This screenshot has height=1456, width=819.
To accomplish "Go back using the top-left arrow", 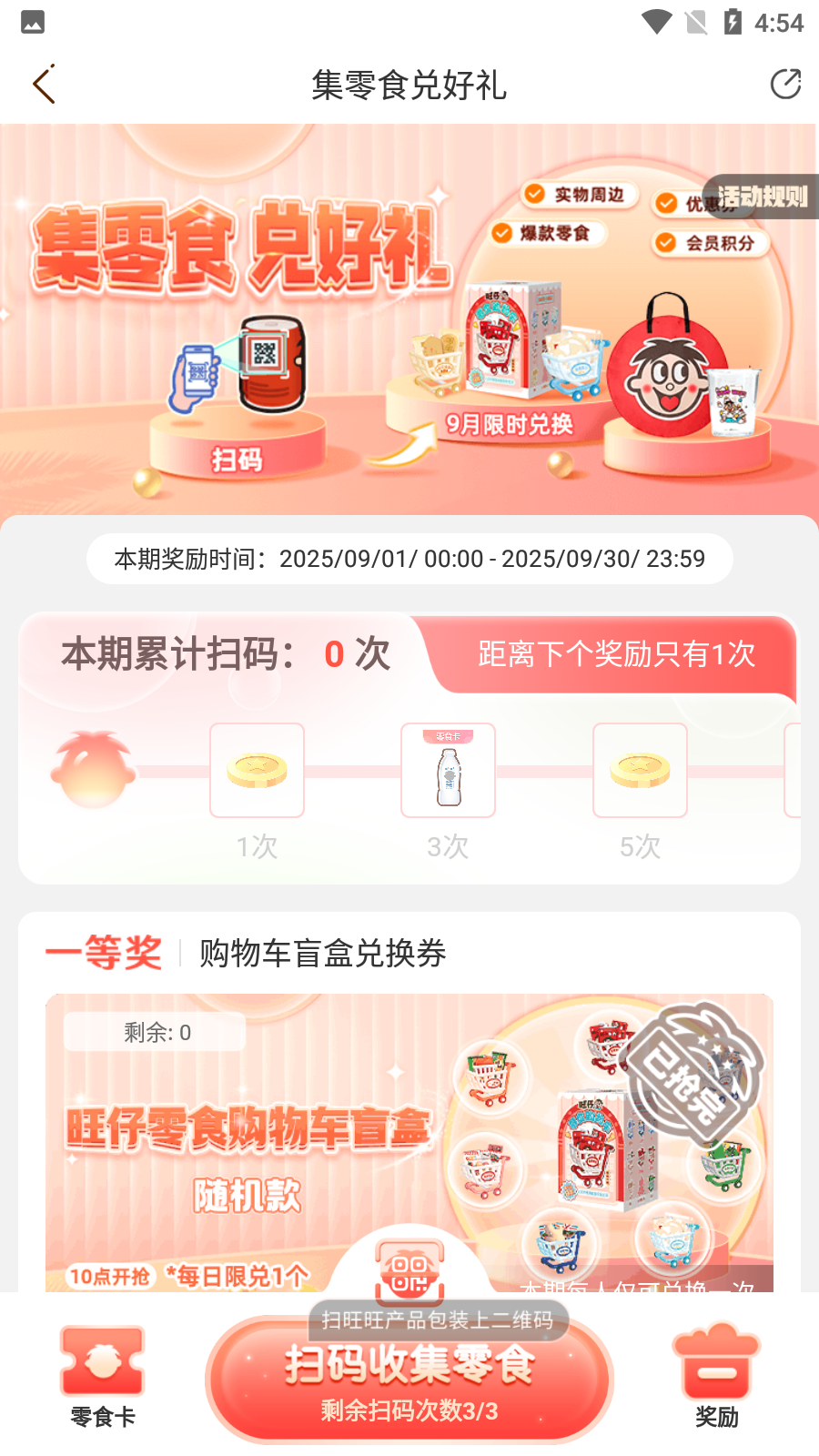I will (x=44, y=85).
